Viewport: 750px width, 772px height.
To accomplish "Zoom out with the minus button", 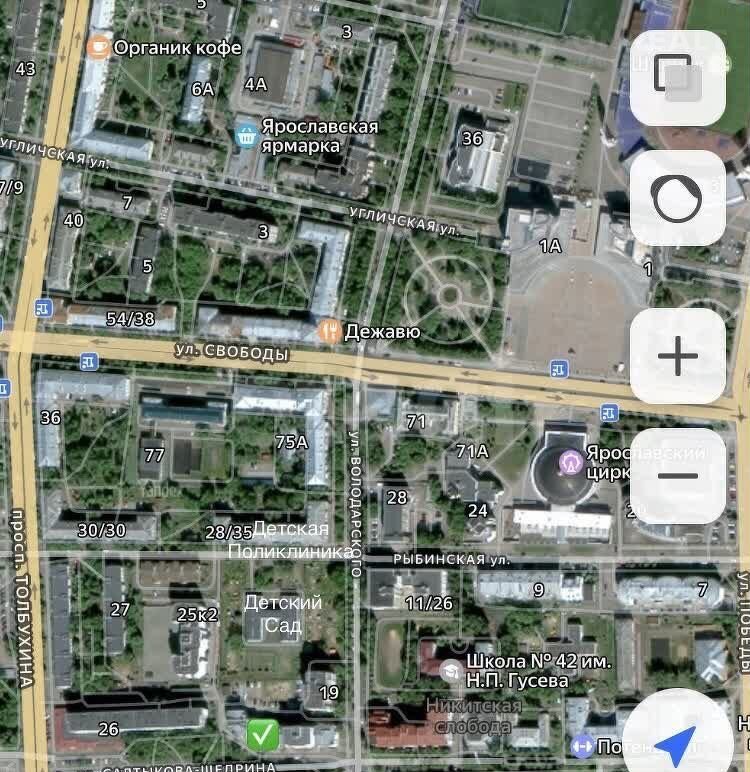I will click(x=678, y=475).
